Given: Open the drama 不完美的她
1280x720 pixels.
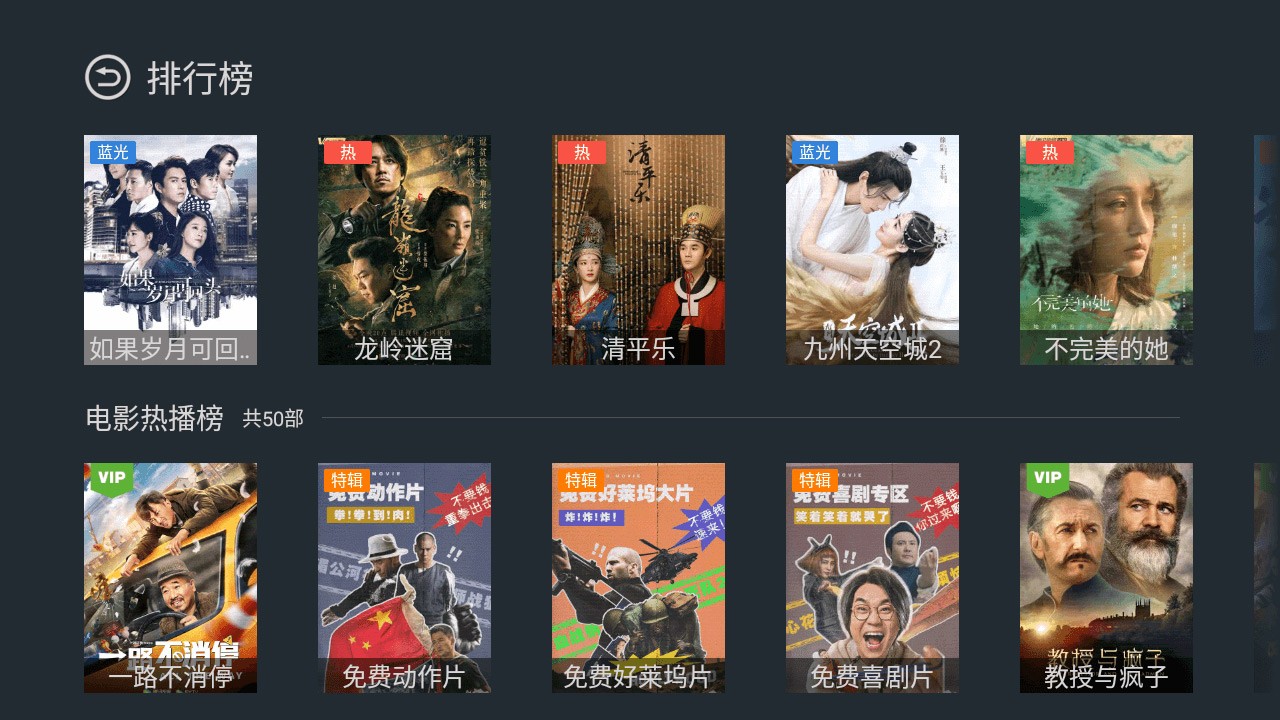Looking at the screenshot, I should (x=1106, y=249).
